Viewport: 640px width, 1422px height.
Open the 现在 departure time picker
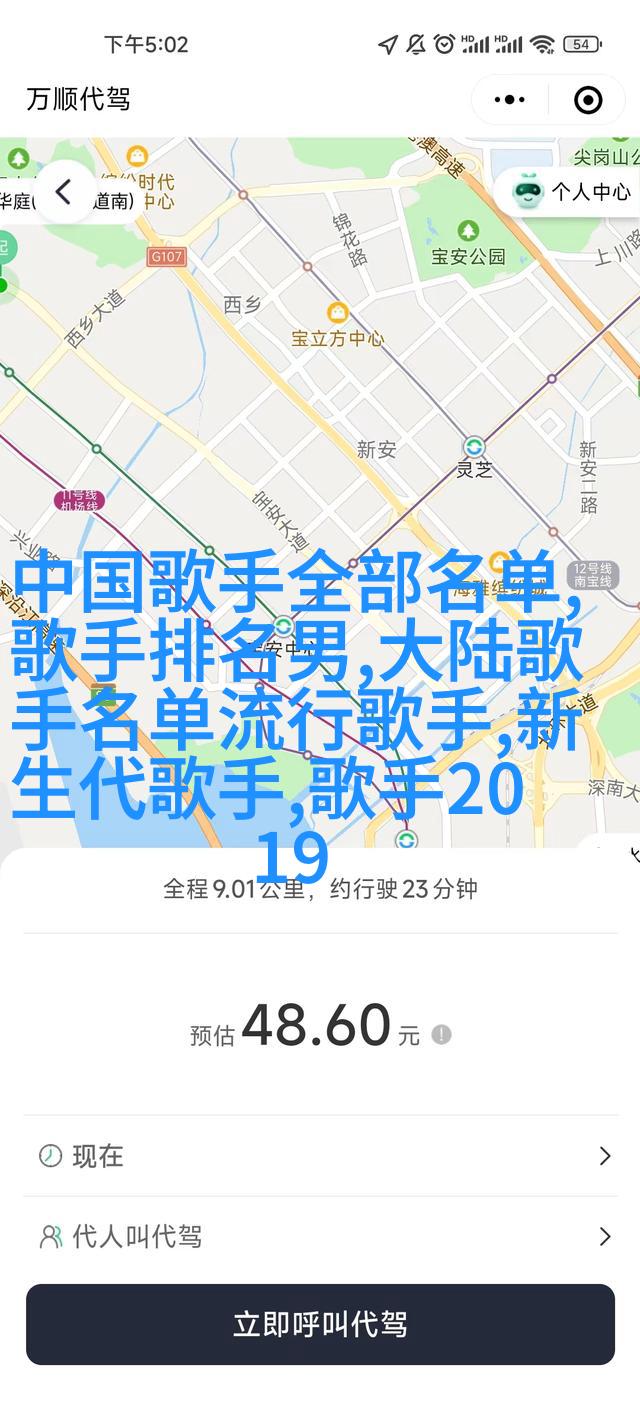tap(320, 1156)
